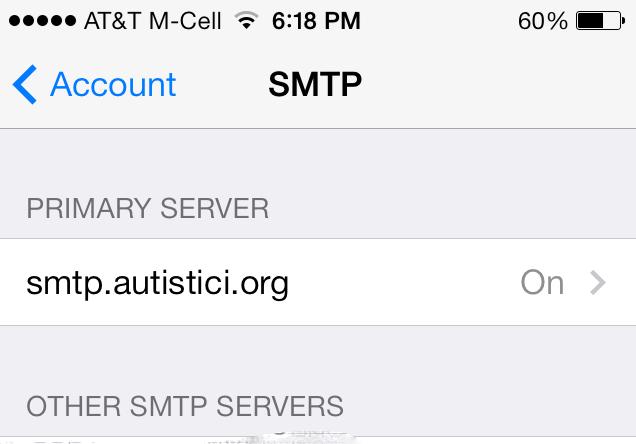Go back to Account settings
The height and width of the screenshot is (444, 636).
pos(95,85)
